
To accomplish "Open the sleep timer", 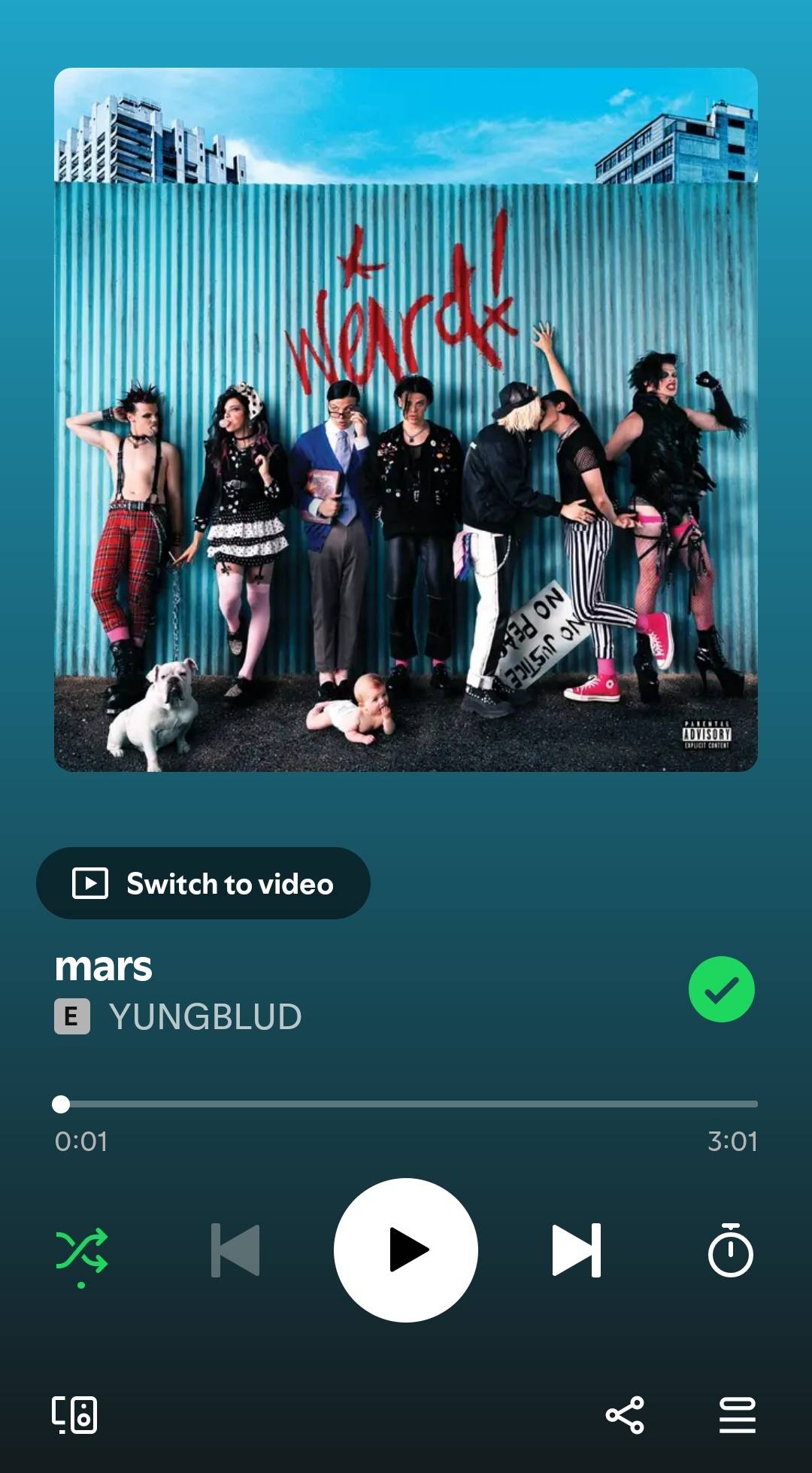I will pos(730,1250).
